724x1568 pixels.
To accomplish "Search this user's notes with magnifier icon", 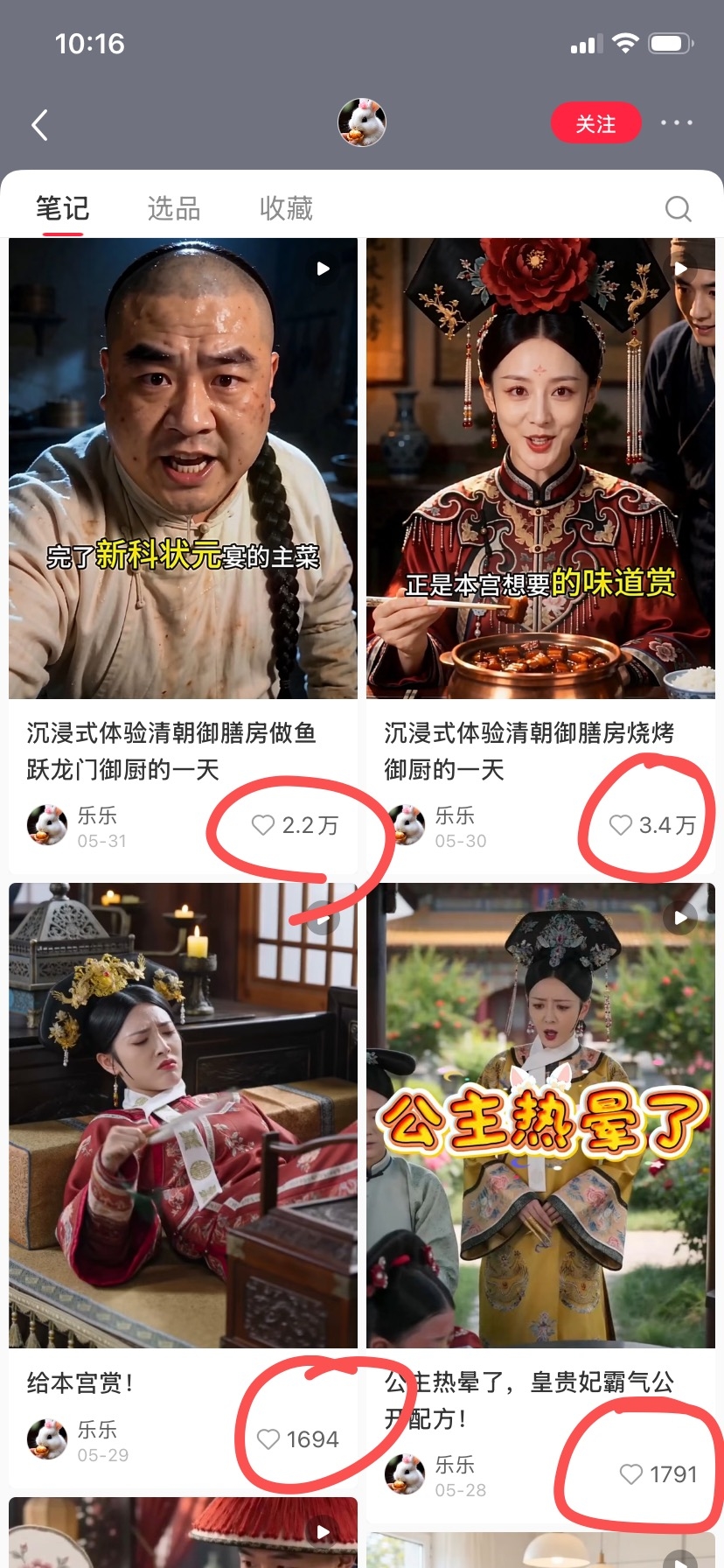I will [678, 208].
